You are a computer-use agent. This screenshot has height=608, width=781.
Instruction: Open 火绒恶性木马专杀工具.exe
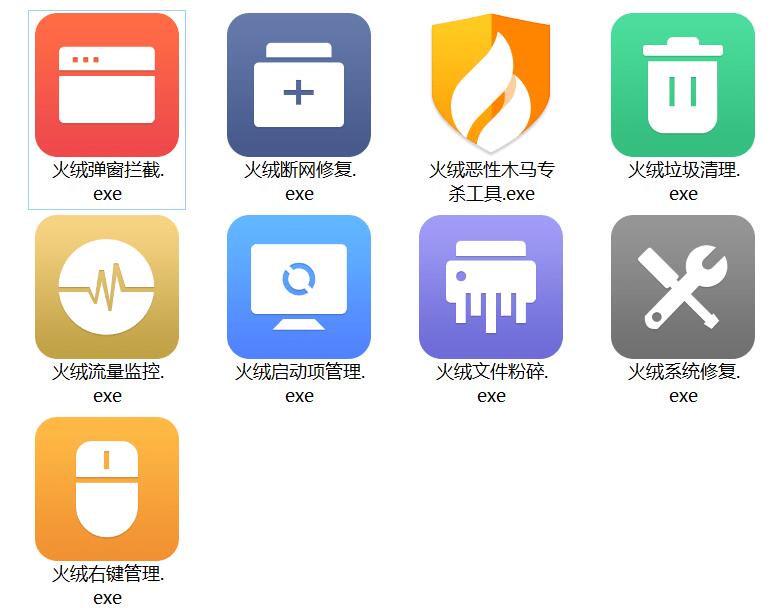pos(491,85)
